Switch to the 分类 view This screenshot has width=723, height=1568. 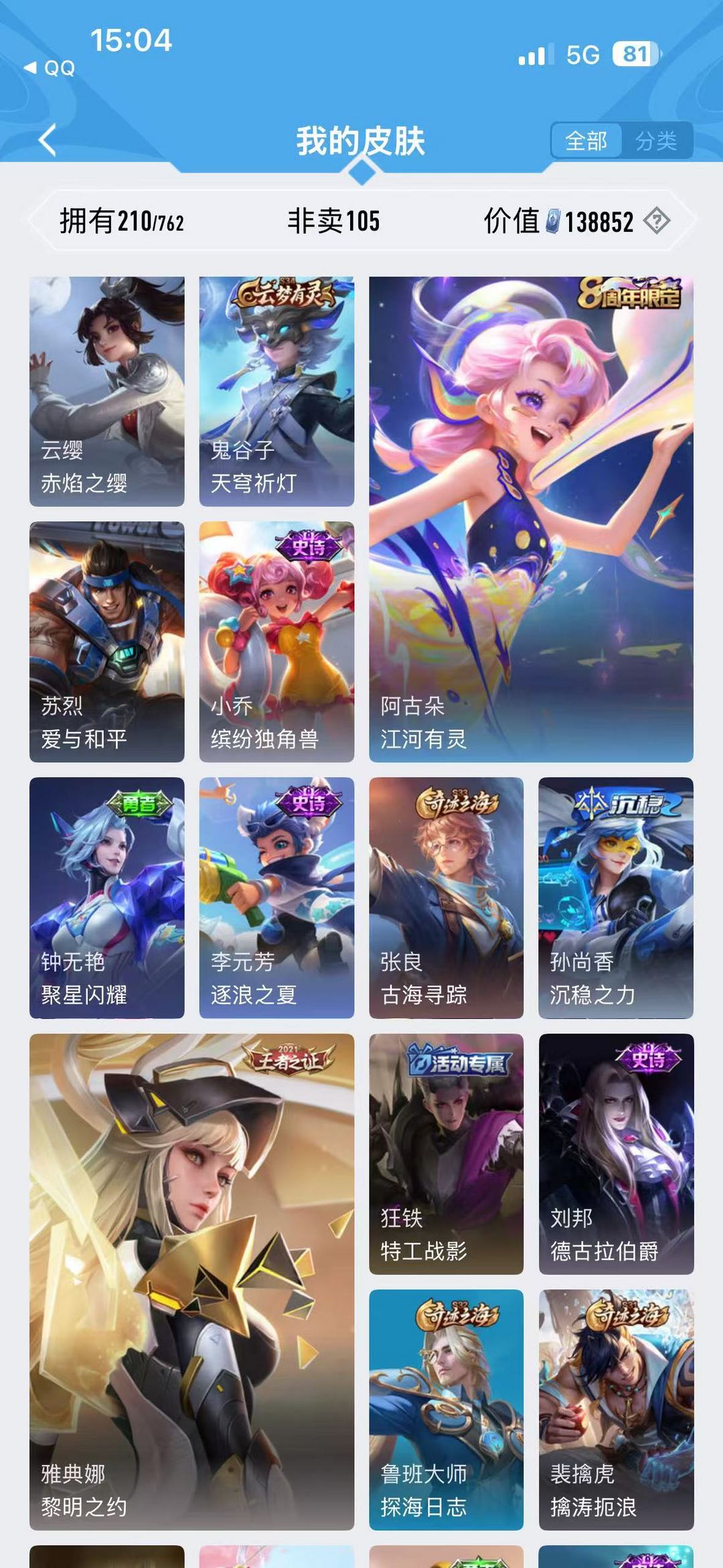point(658,141)
